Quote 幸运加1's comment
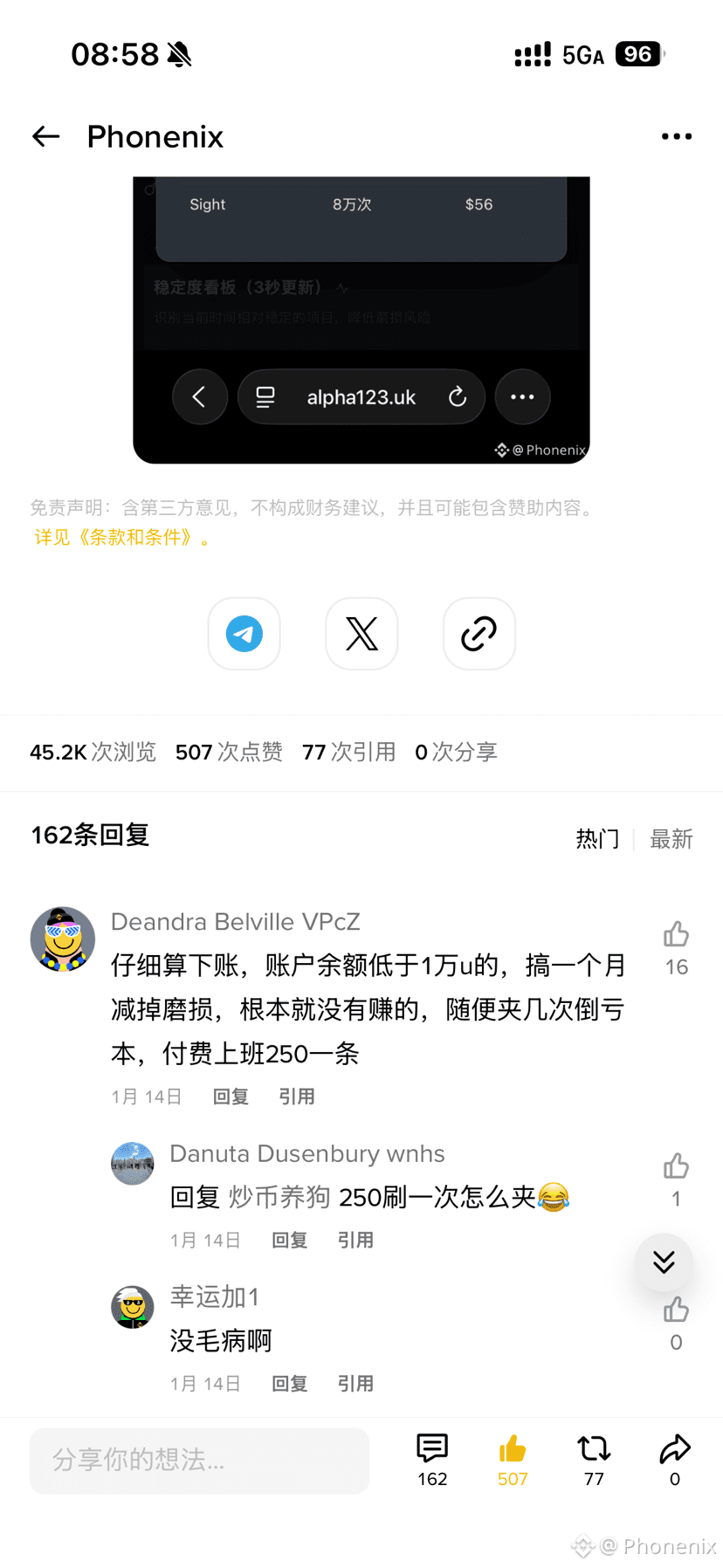Screen dimensions: 723x1568 coord(355,1383)
